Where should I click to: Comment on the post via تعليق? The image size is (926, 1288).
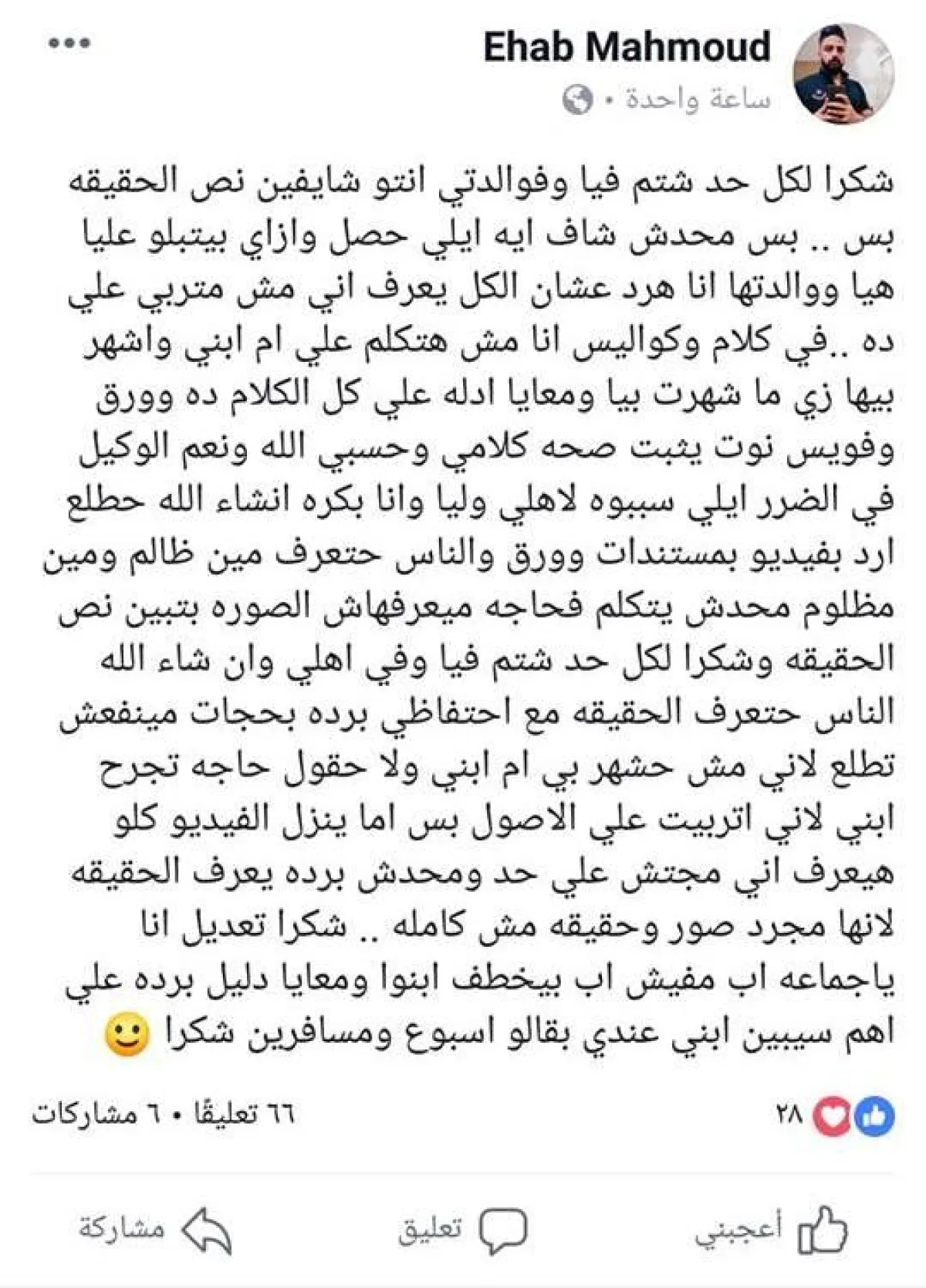pyautogui.click(x=463, y=1228)
